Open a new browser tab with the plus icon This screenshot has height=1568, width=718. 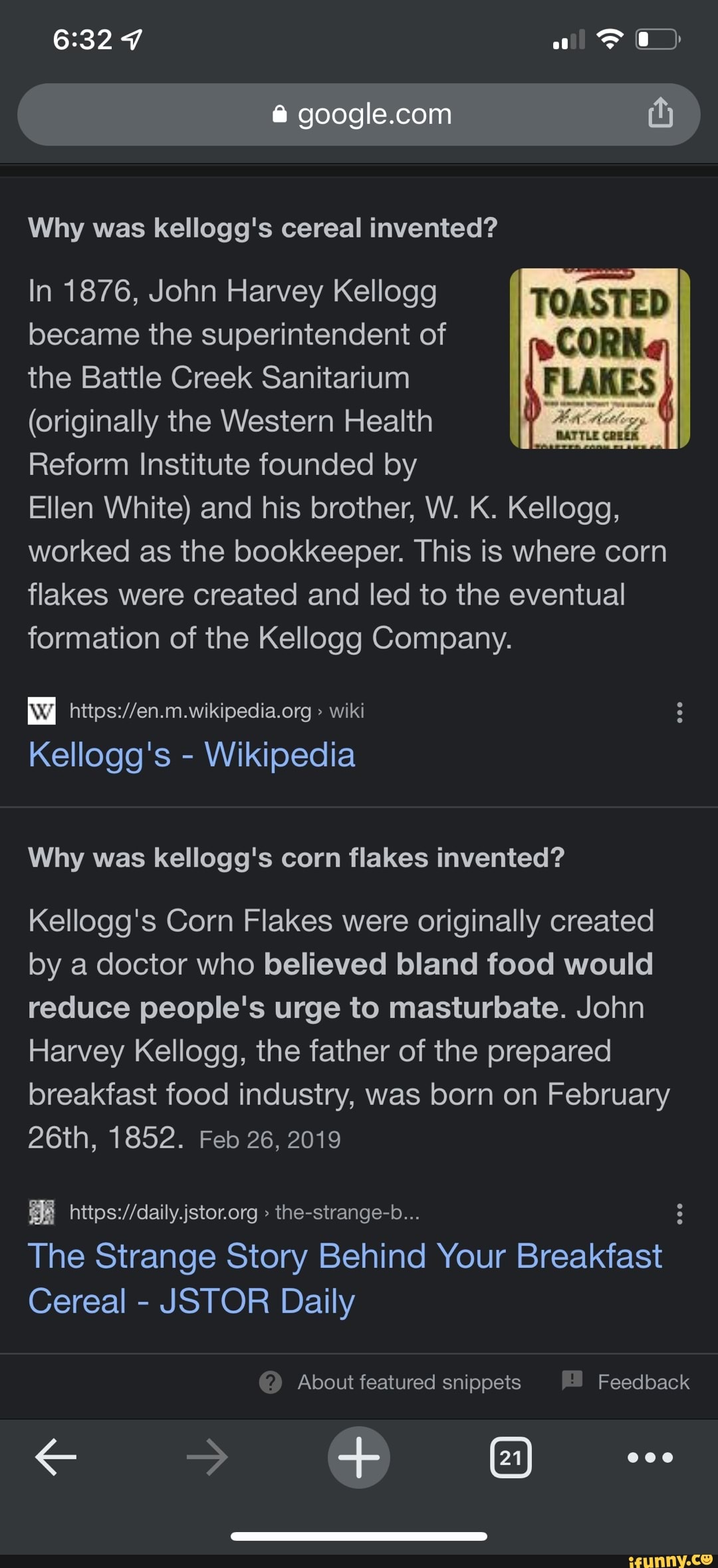(x=358, y=1457)
